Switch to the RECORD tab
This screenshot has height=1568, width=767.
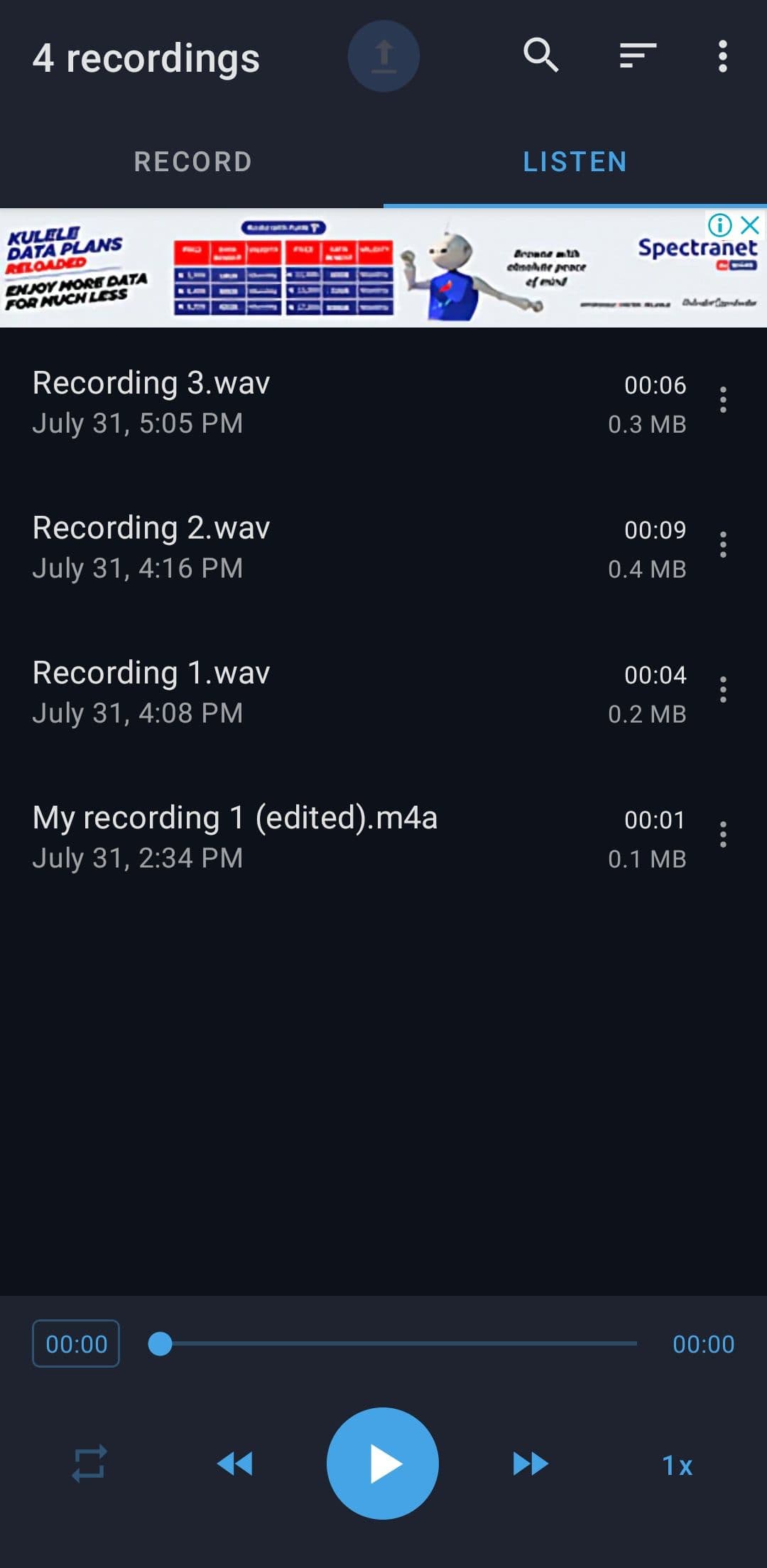click(x=192, y=162)
